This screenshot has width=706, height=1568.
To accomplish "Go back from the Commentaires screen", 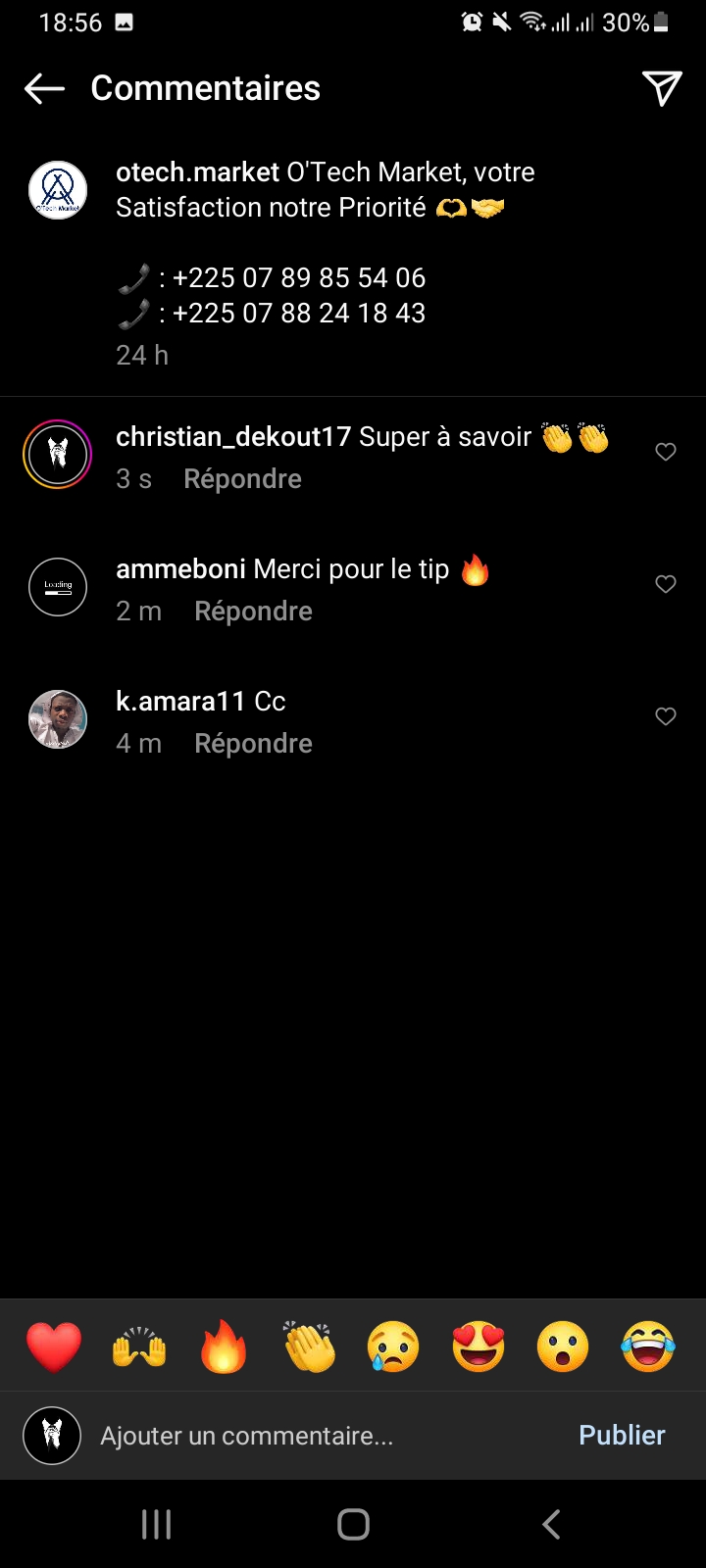I will (x=44, y=88).
